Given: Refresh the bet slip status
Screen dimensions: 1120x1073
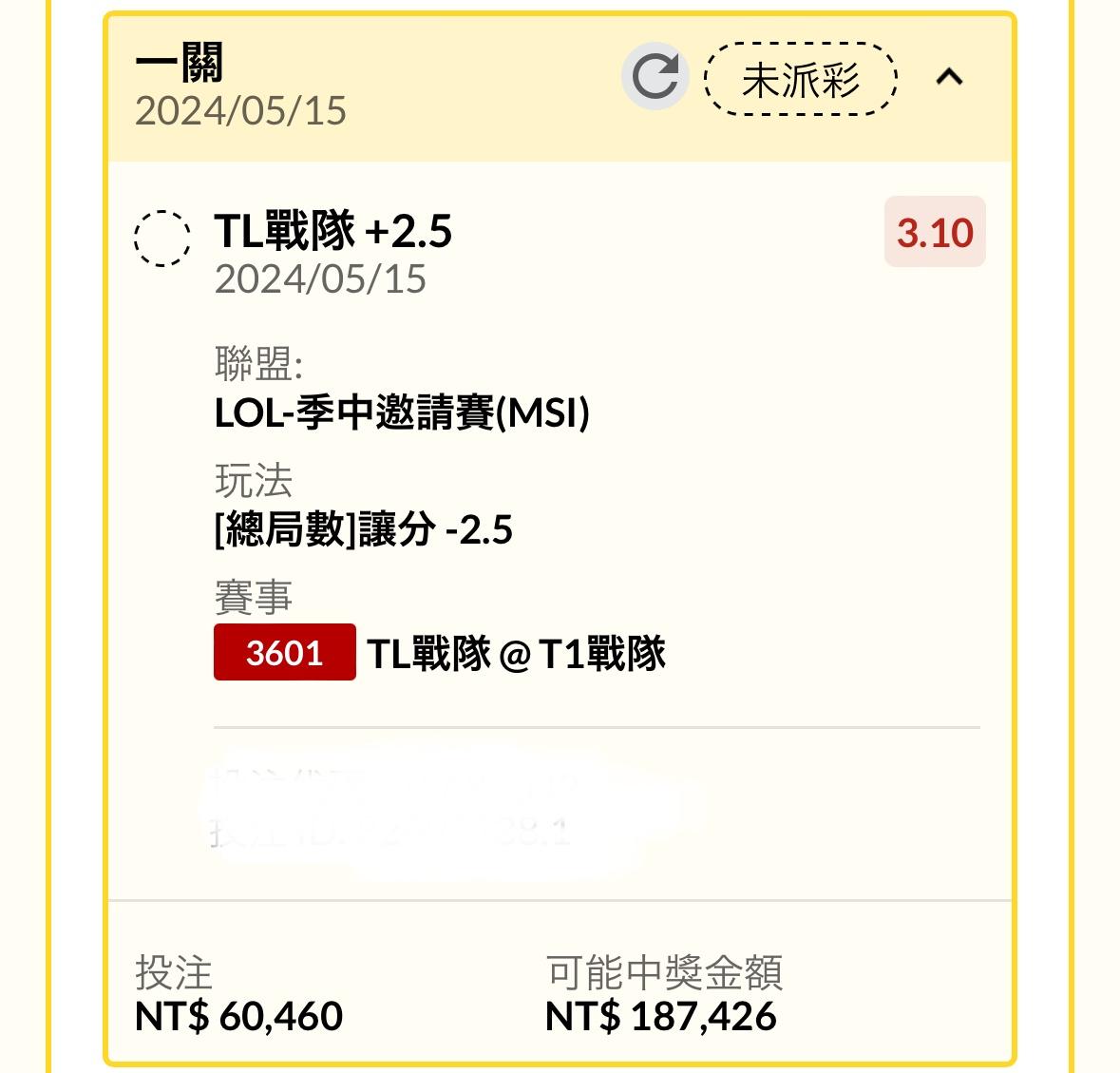Looking at the screenshot, I should click(655, 76).
